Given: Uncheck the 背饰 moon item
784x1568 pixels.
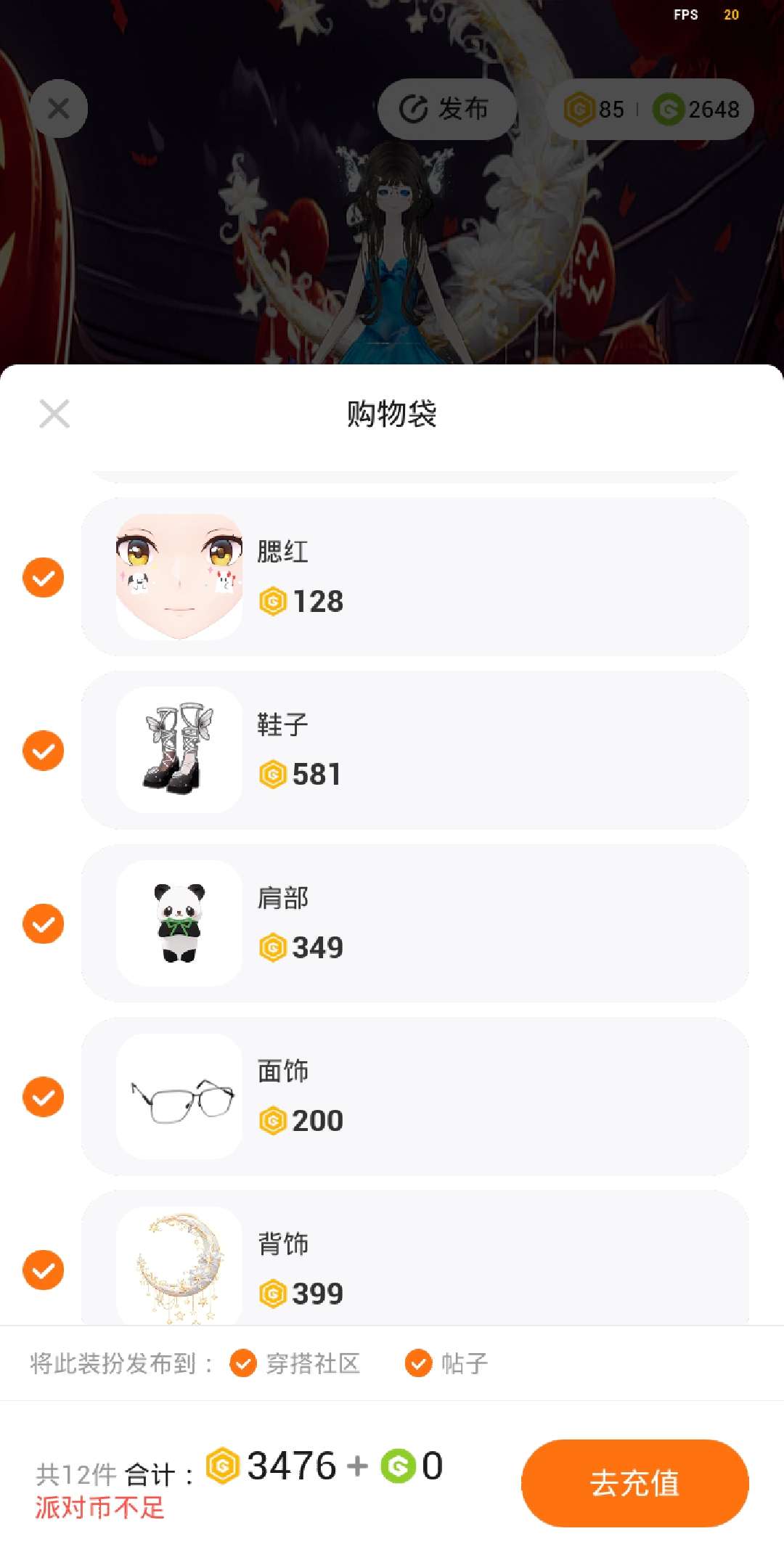Looking at the screenshot, I should [x=44, y=1270].
